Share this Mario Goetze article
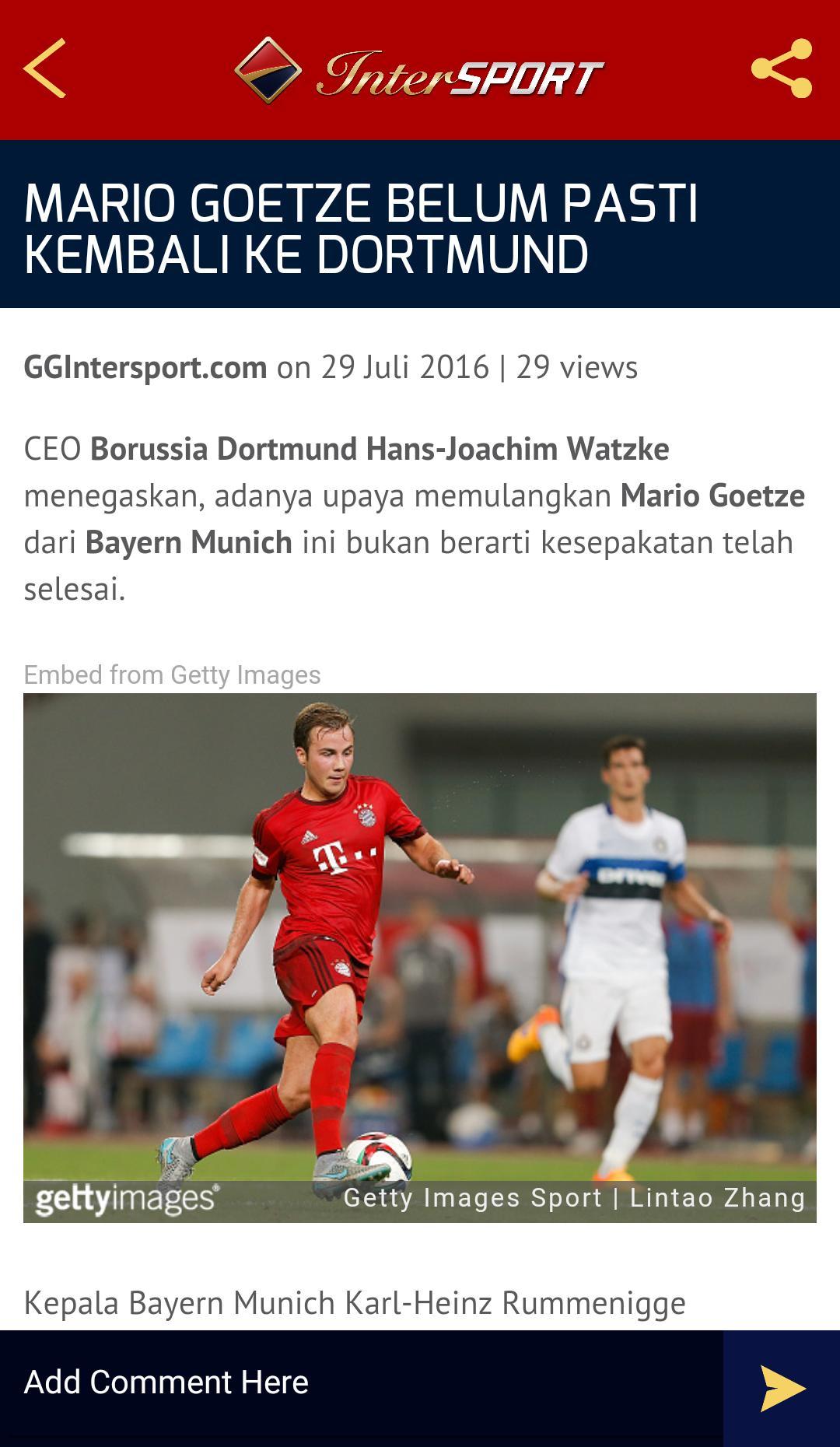 point(781,68)
